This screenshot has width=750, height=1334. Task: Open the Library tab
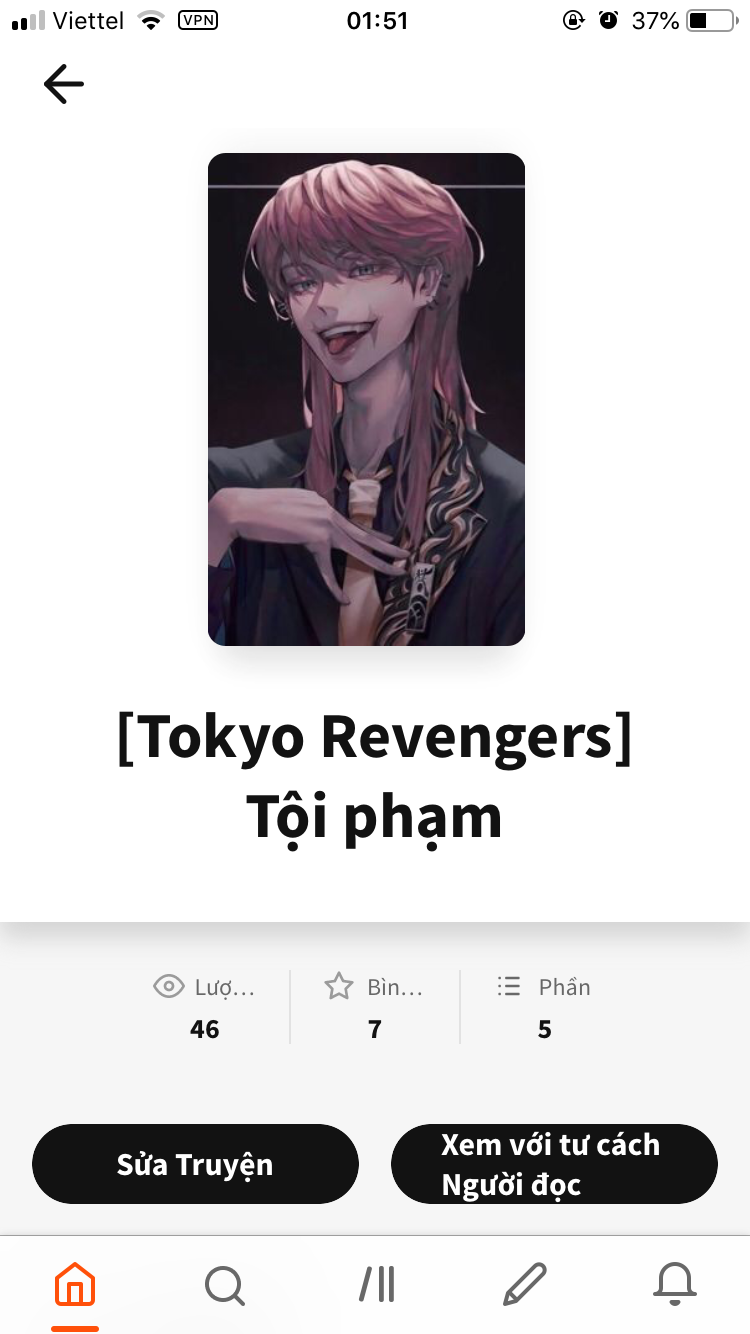(x=376, y=1284)
